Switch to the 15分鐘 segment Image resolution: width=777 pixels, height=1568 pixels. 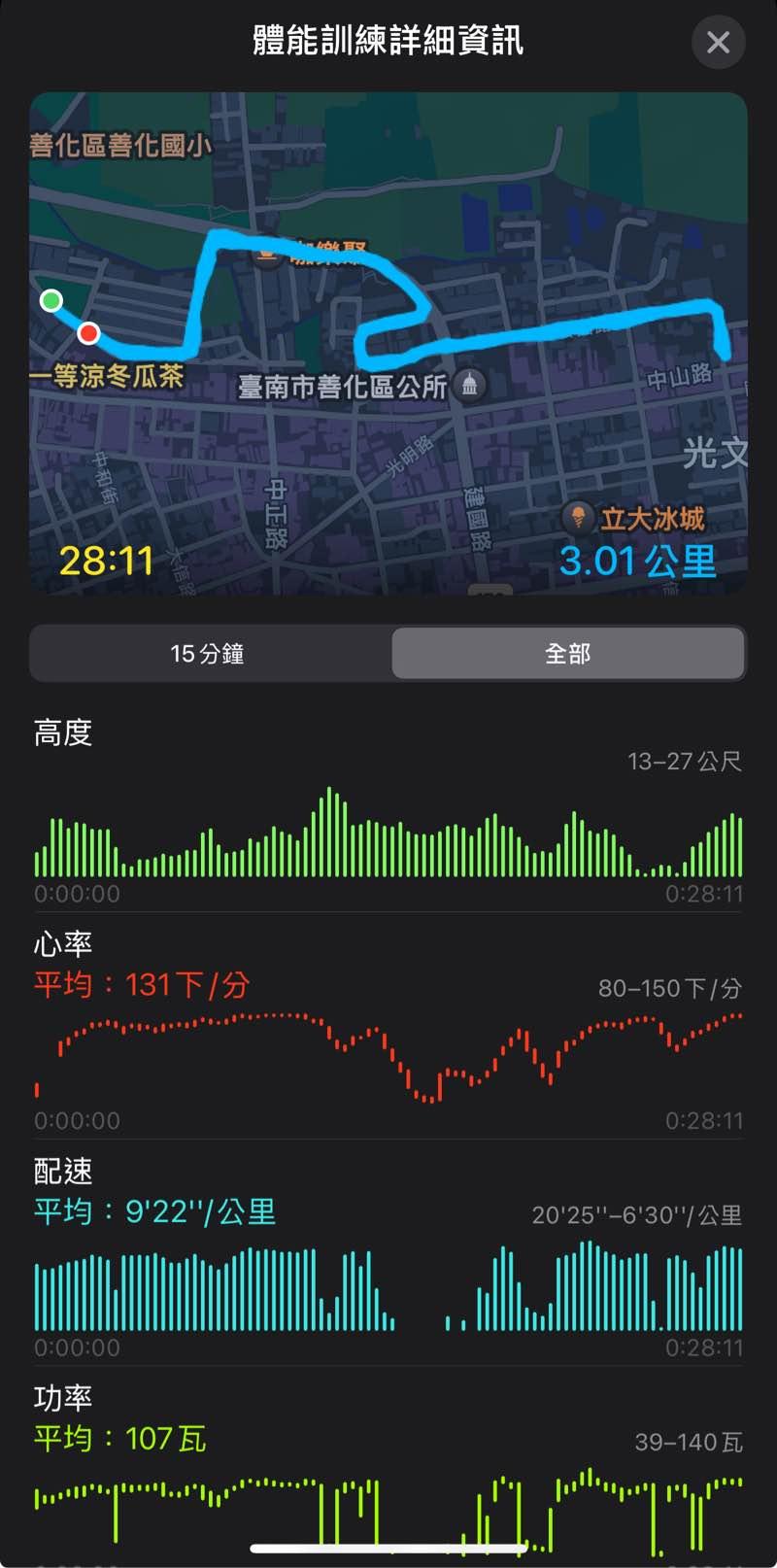tap(208, 654)
